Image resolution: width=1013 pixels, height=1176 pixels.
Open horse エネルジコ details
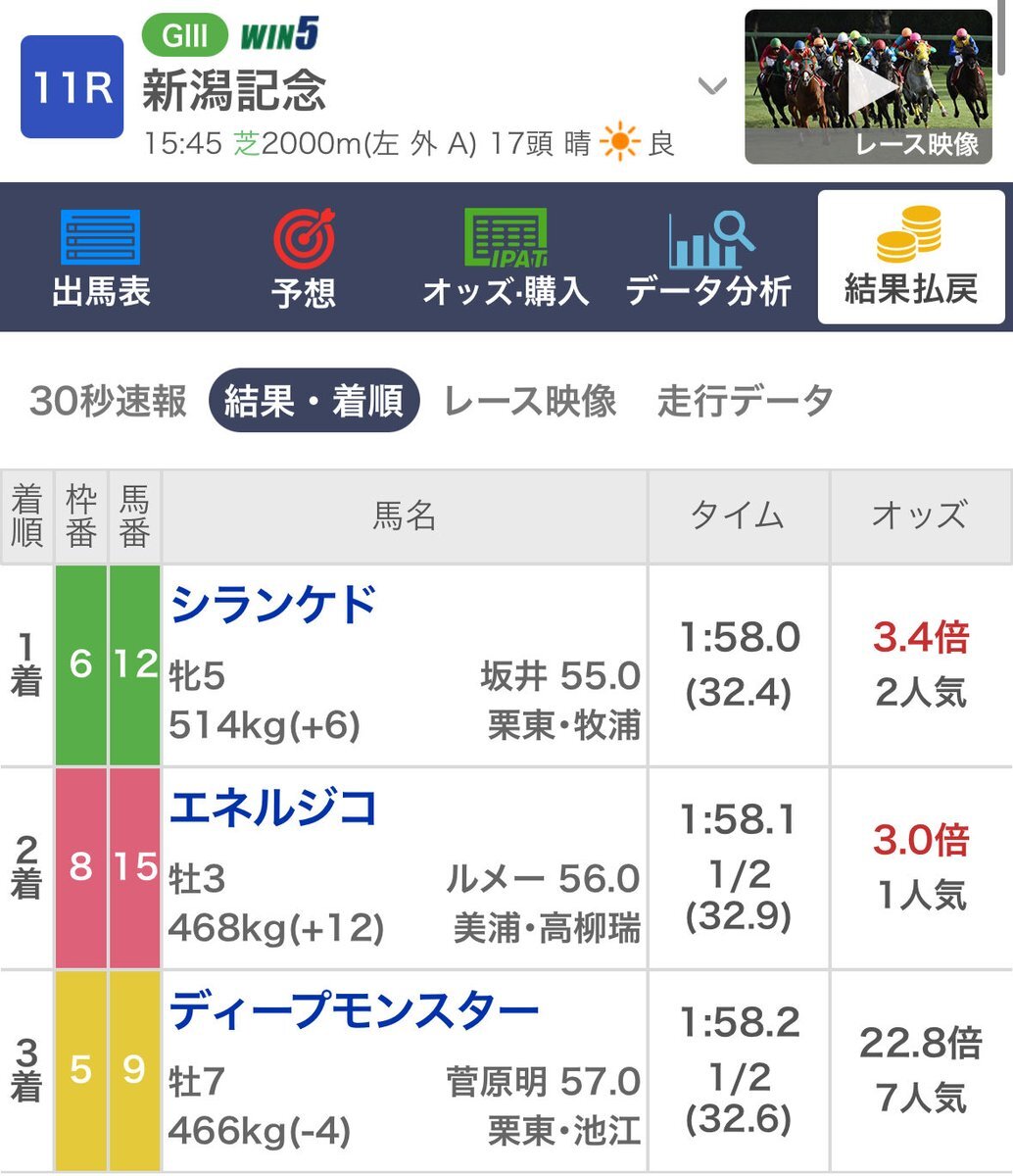coord(273,808)
